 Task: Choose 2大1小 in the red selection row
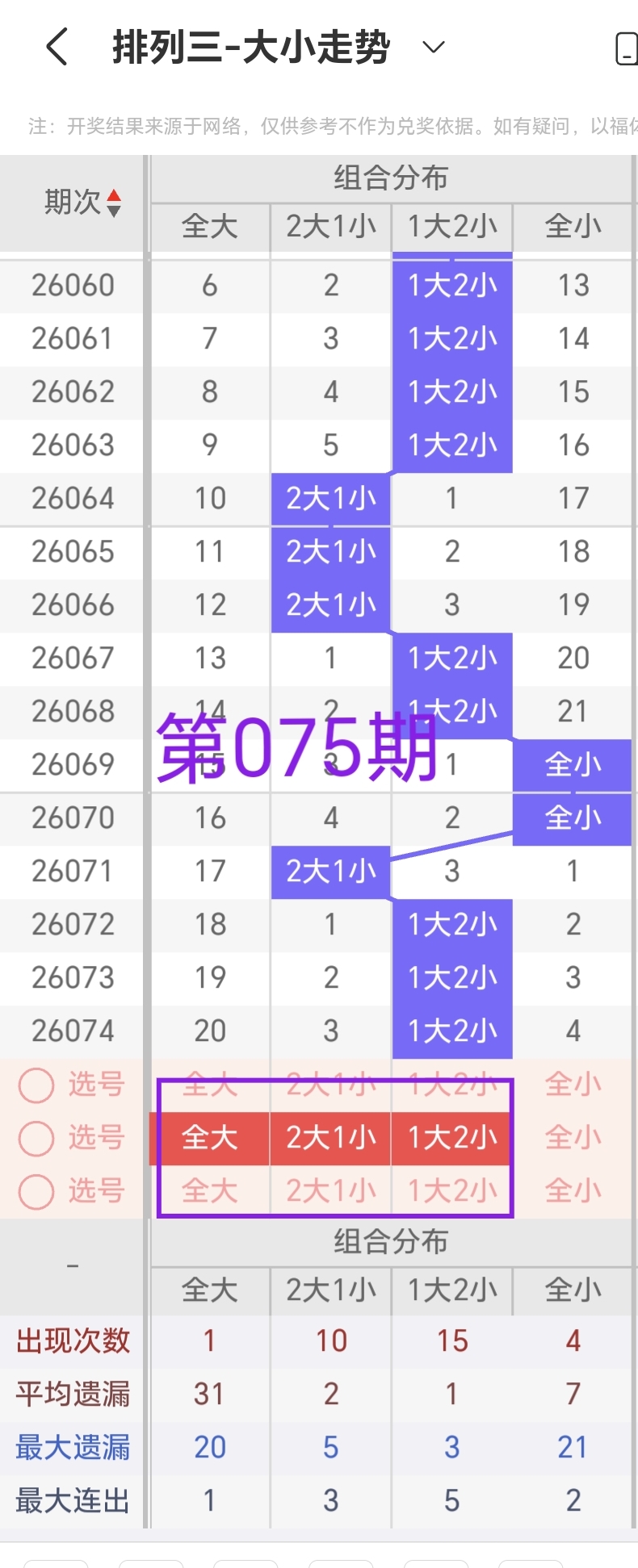click(x=330, y=1138)
